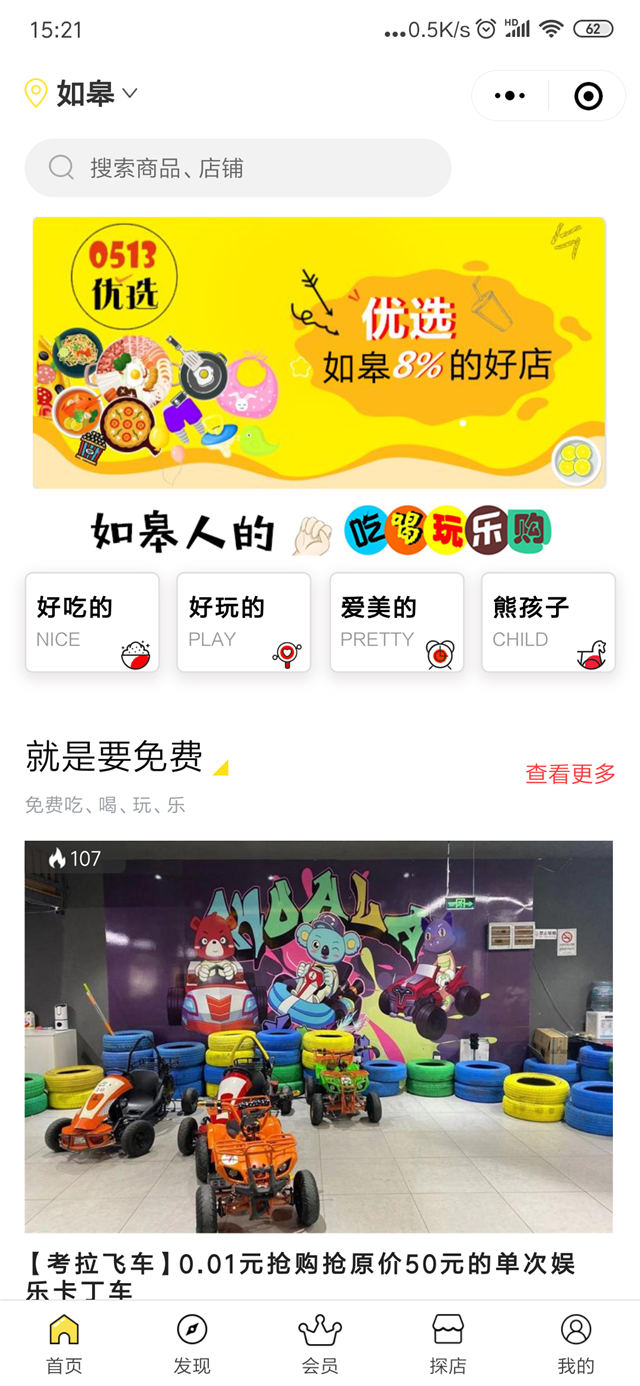640x1386 pixels.
Task: Switch to the 发现 tab
Action: pyautogui.click(x=192, y=1343)
